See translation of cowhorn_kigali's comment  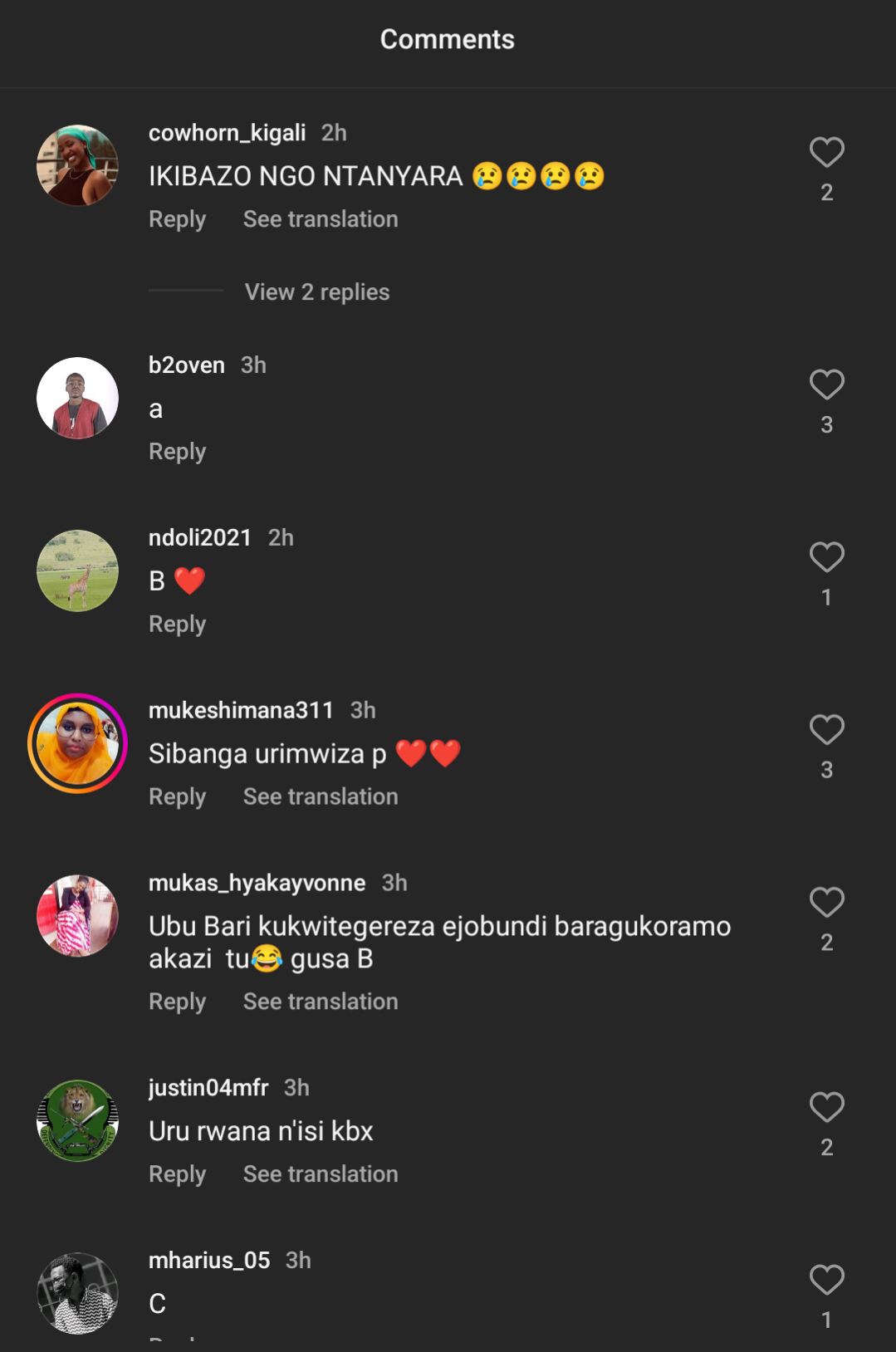[320, 219]
